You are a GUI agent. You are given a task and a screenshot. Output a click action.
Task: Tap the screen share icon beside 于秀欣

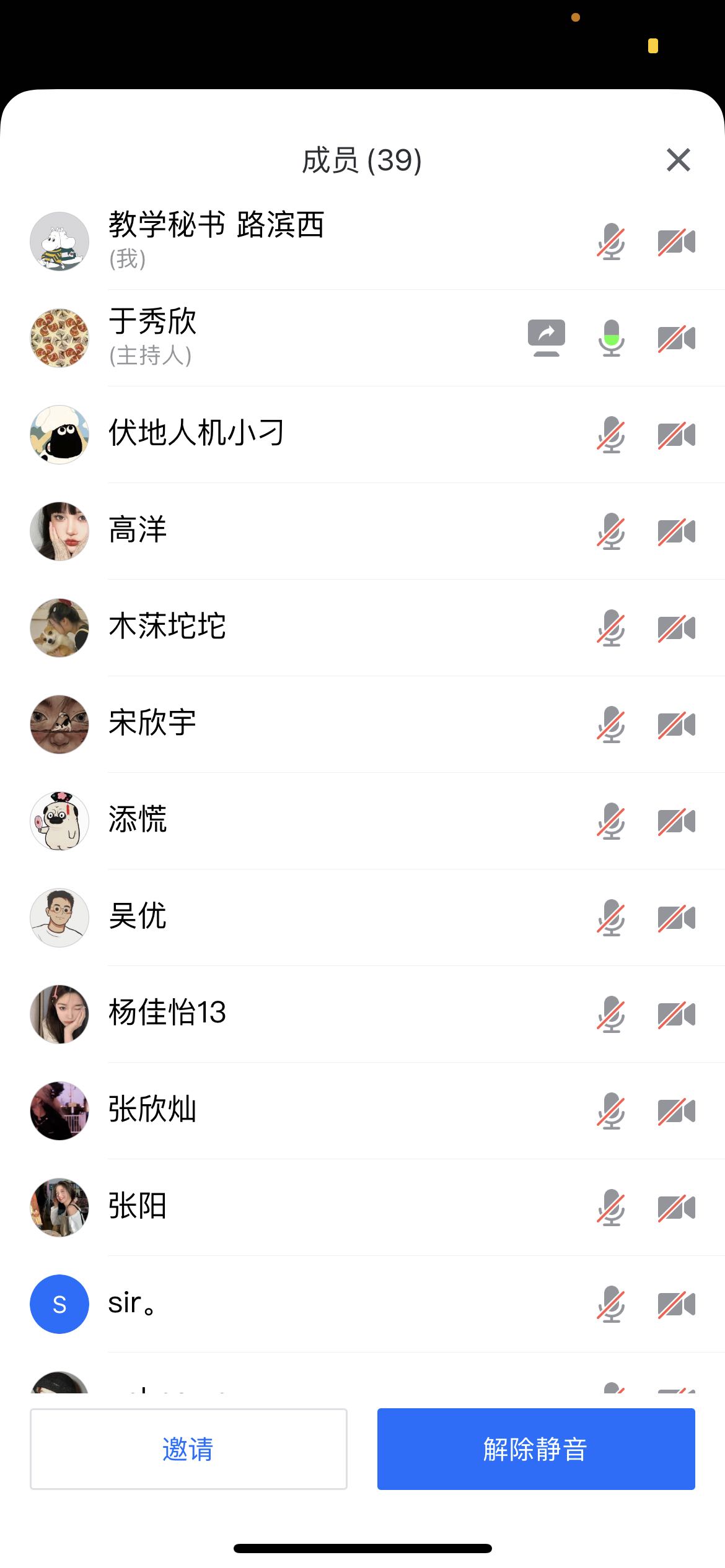tap(546, 338)
